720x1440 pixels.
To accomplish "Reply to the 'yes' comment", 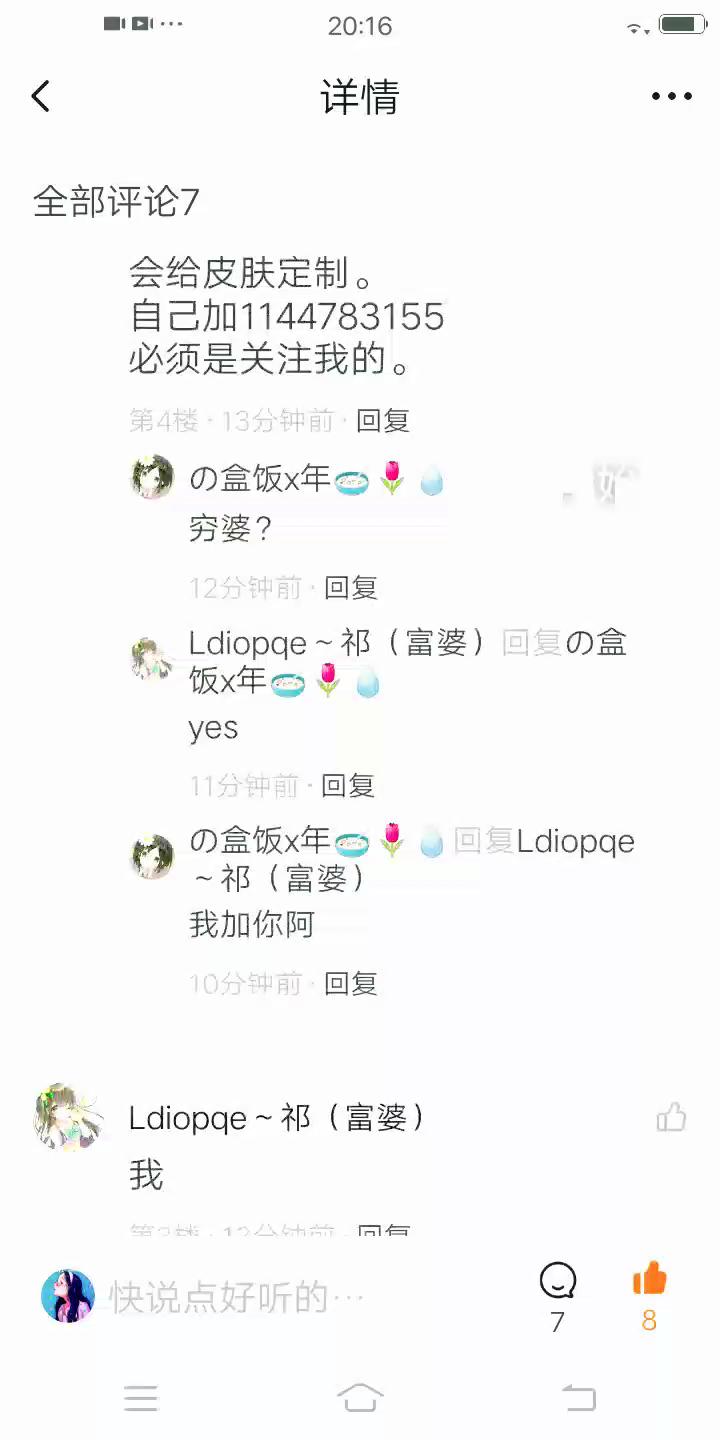I will [348, 786].
